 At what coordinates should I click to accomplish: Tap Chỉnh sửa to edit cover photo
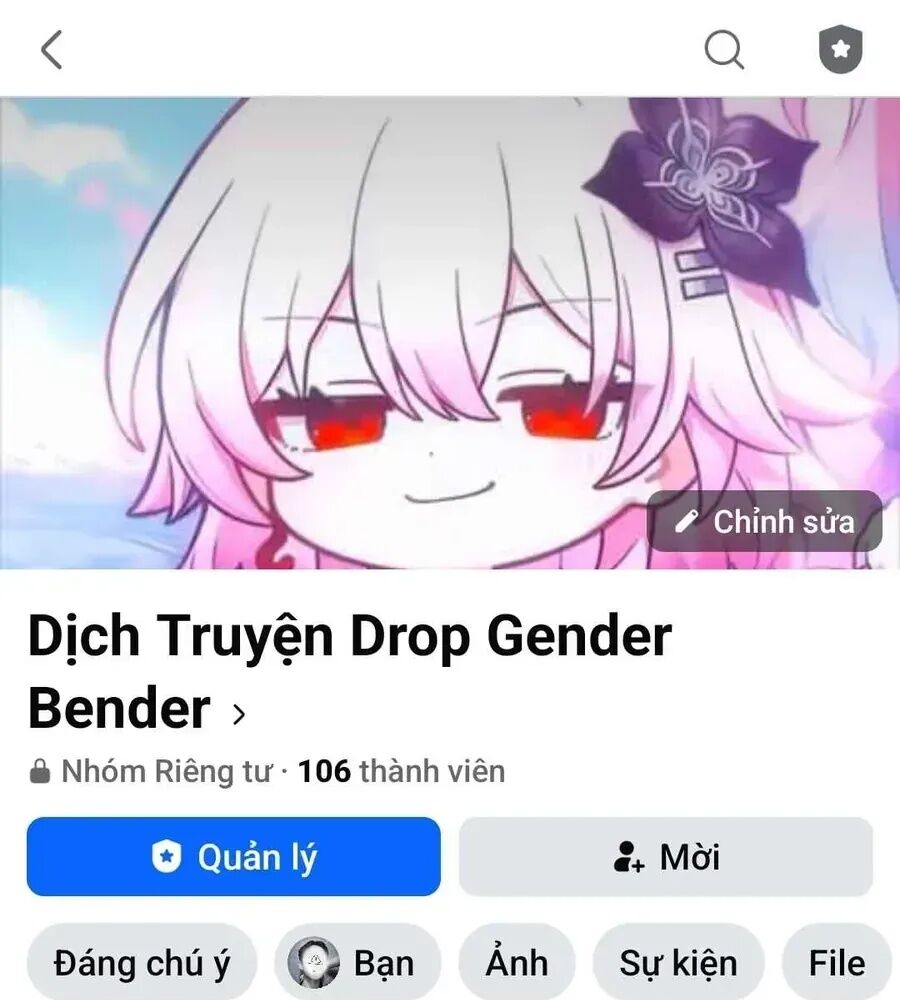[x=765, y=521]
